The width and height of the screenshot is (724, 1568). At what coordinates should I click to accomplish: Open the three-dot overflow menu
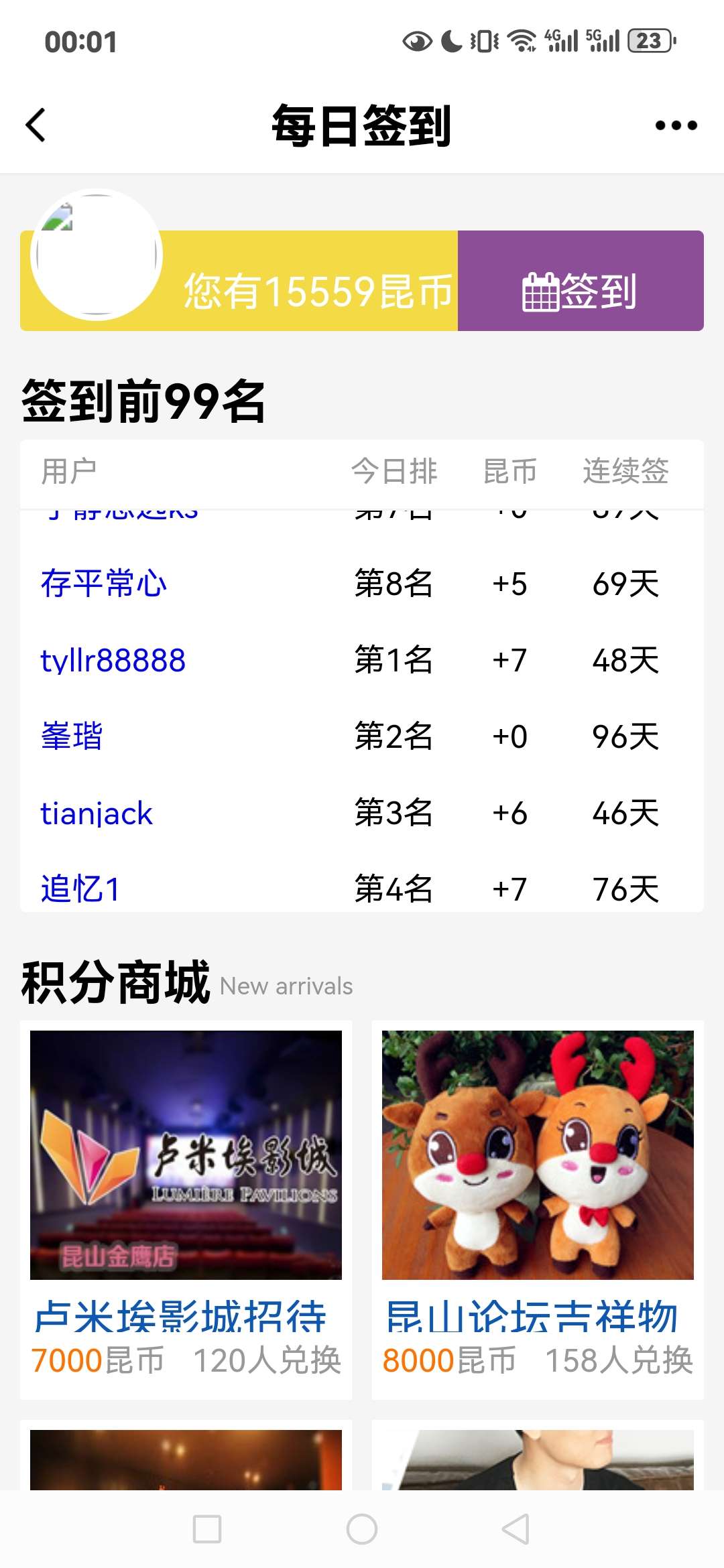[x=676, y=125]
